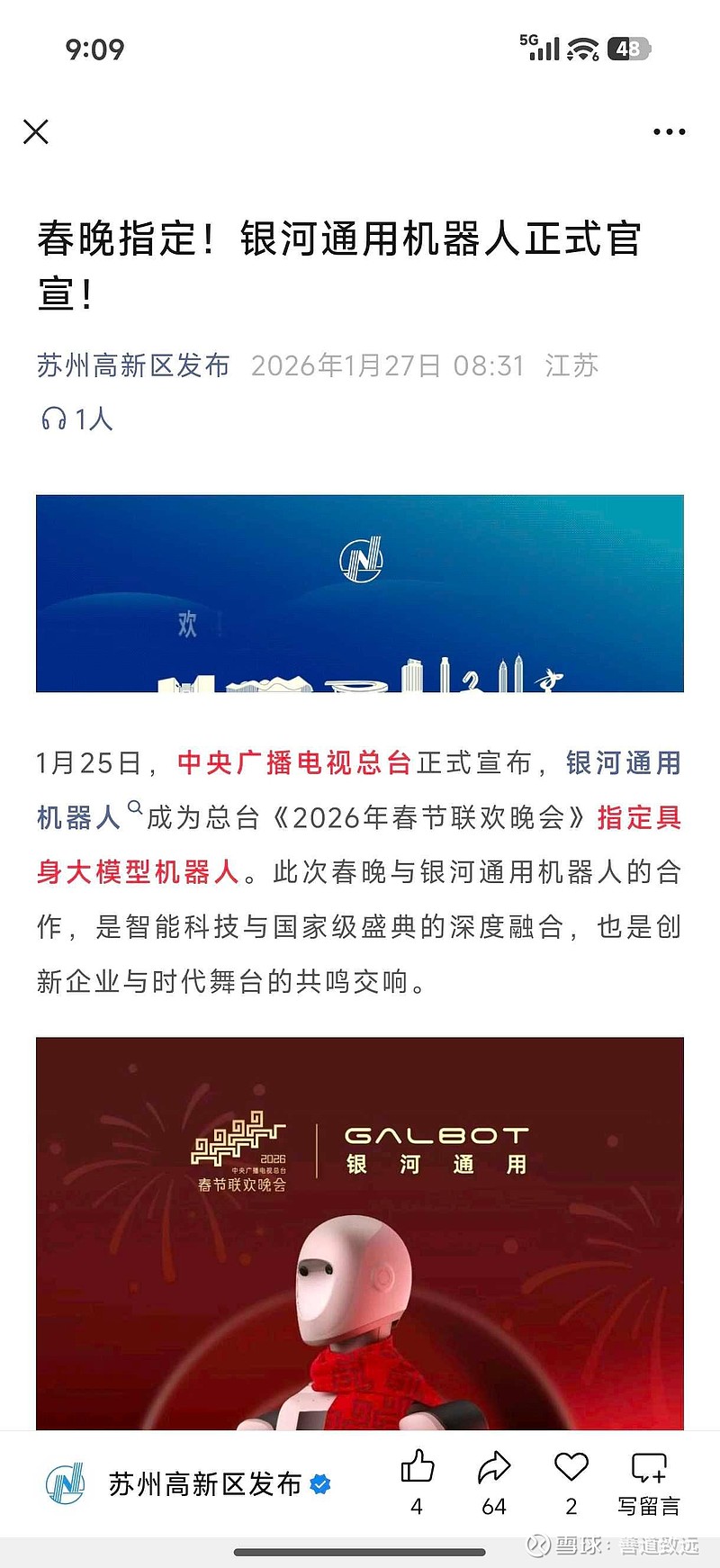
Task: Open the blue banner header image
Action: coord(360,592)
